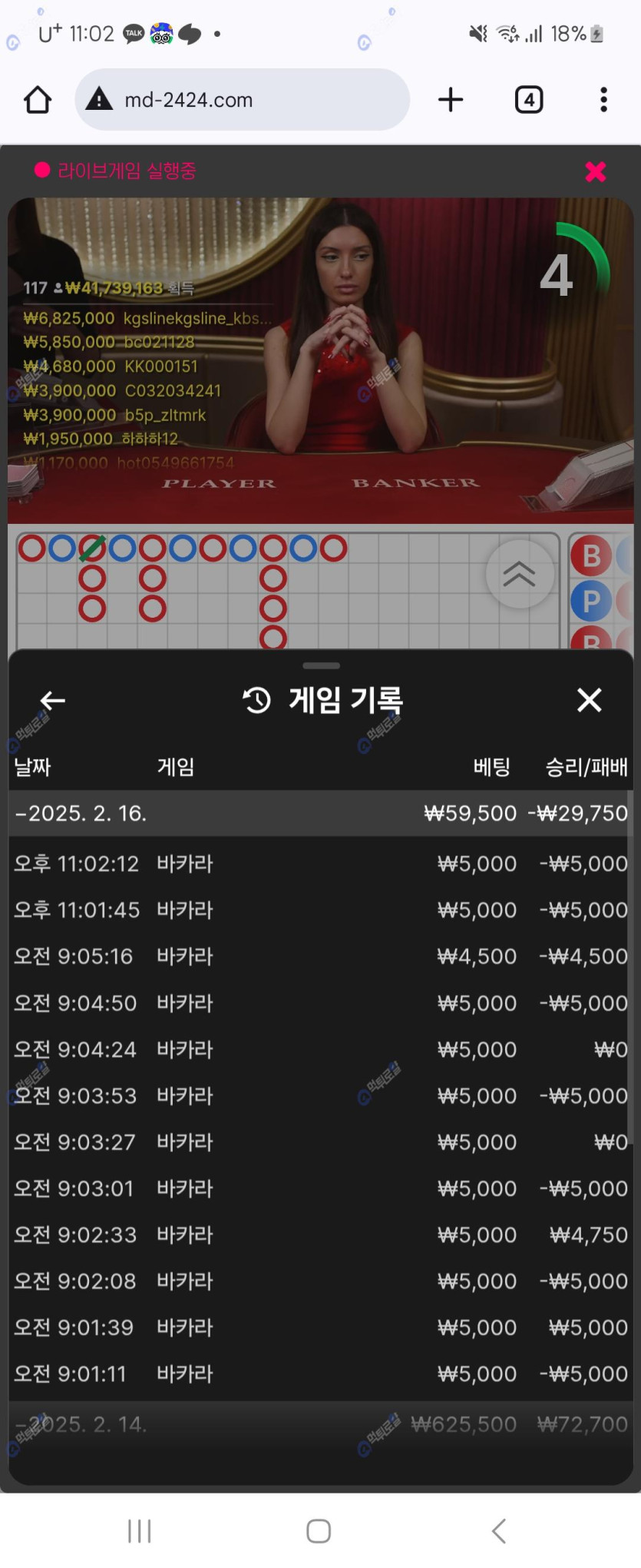Open recent apps from navigation bar
Image resolution: width=641 pixels, height=1568 pixels.
[x=139, y=1530]
